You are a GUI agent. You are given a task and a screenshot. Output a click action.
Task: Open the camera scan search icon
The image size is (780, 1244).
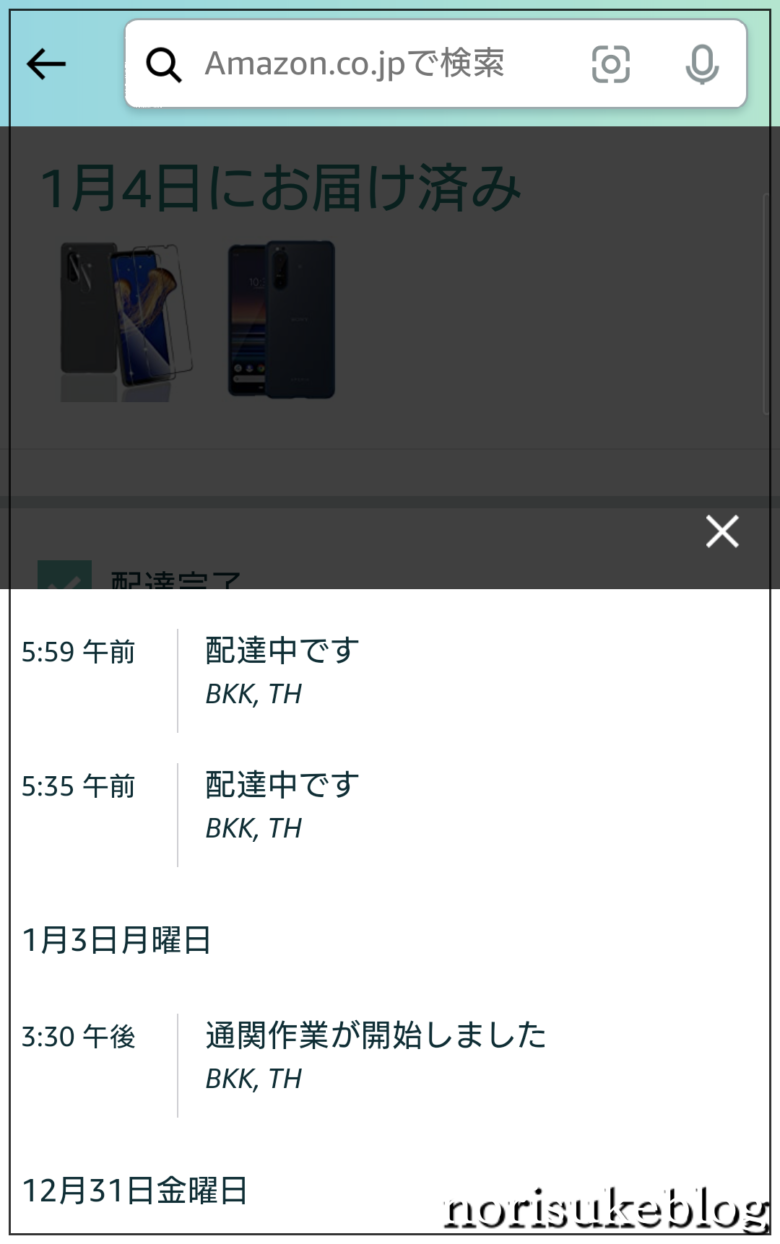(x=611, y=65)
